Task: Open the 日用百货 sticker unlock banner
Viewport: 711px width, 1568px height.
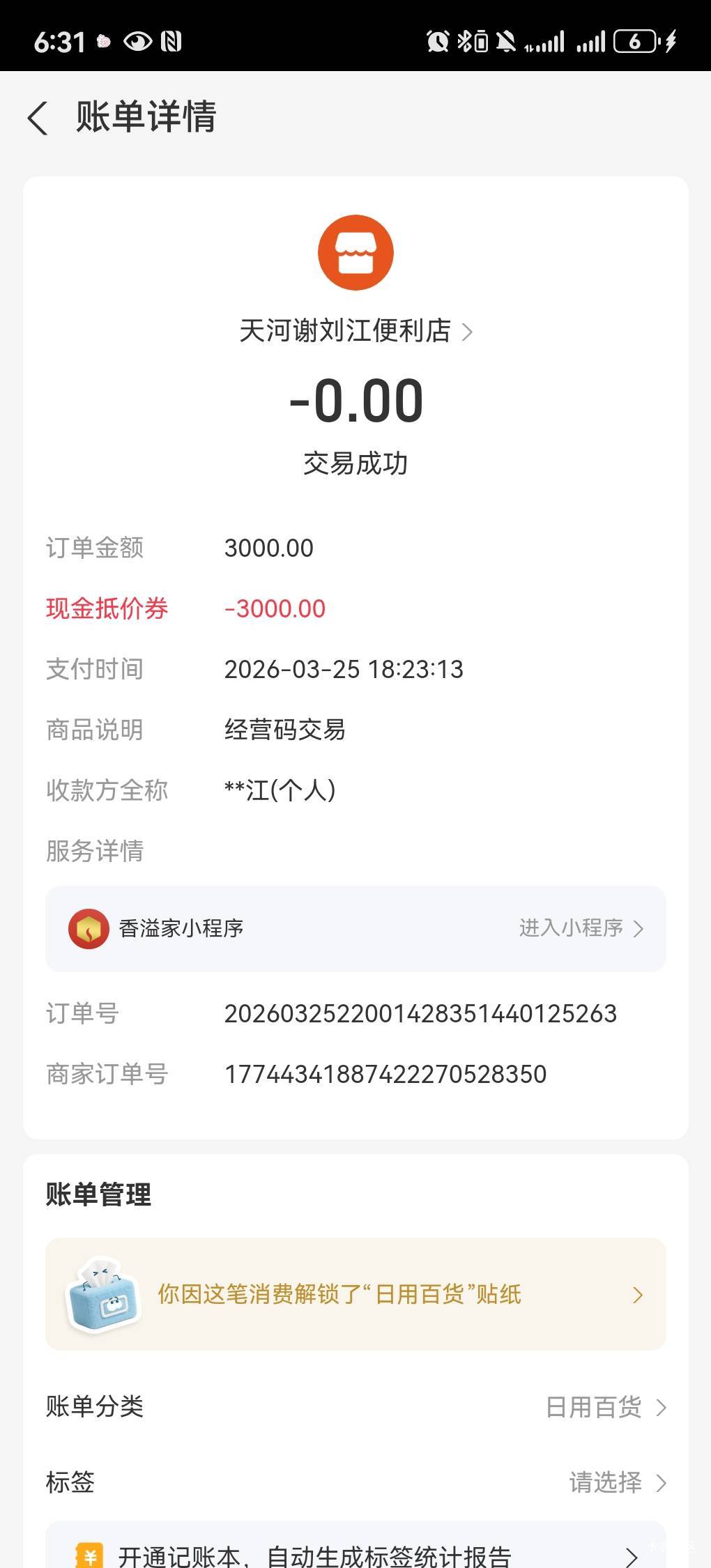Action: click(355, 1294)
